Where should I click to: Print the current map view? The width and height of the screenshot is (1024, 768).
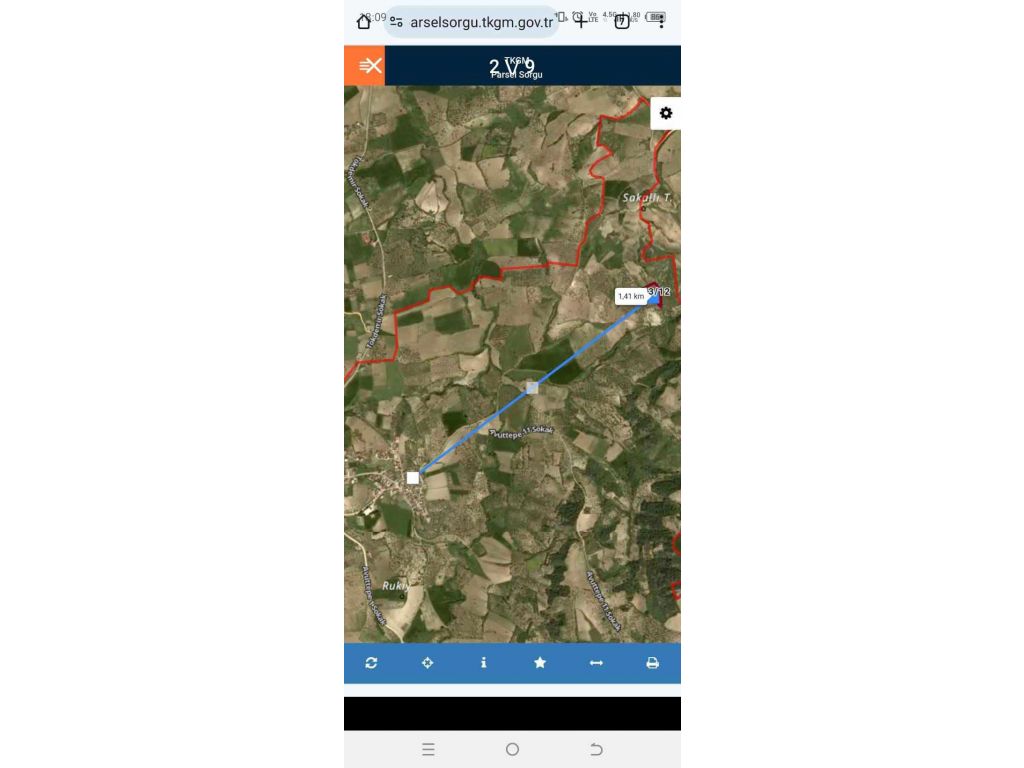pos(652,663)
